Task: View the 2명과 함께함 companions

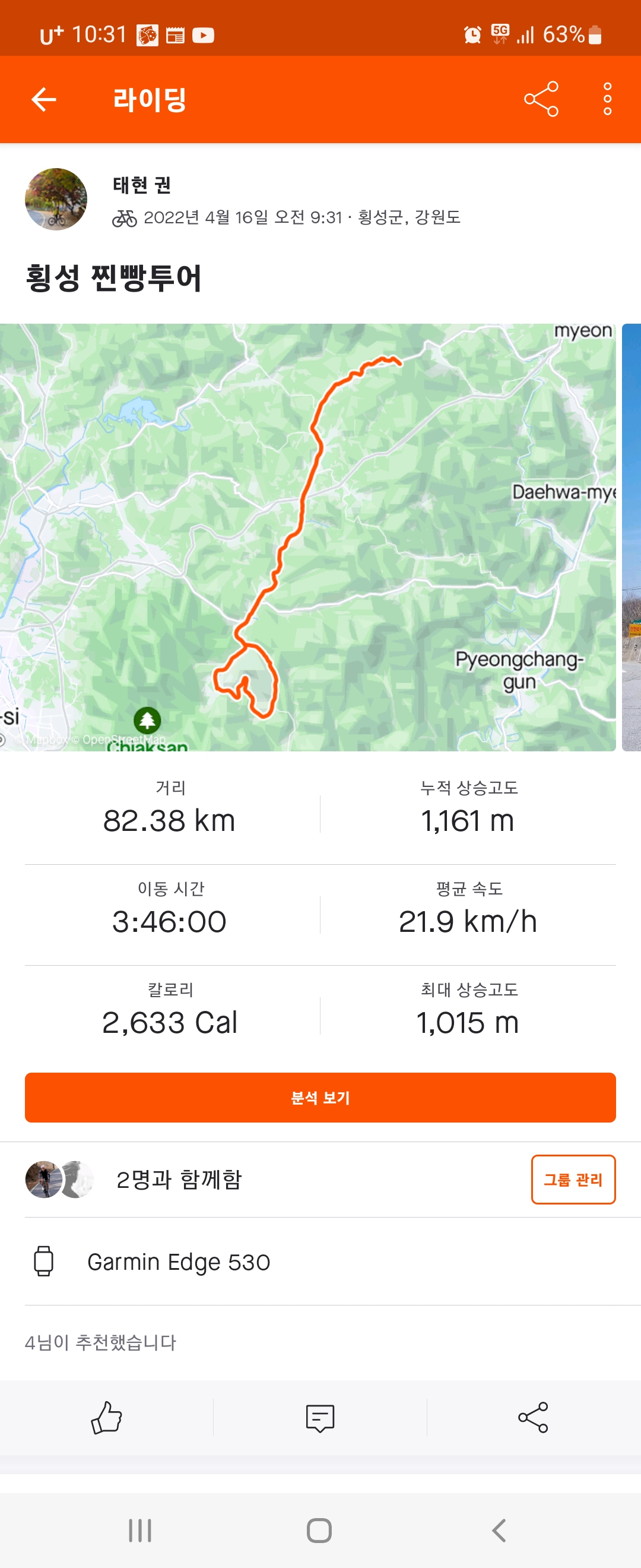Action: pyautogui.click(x=178, y=1179)
